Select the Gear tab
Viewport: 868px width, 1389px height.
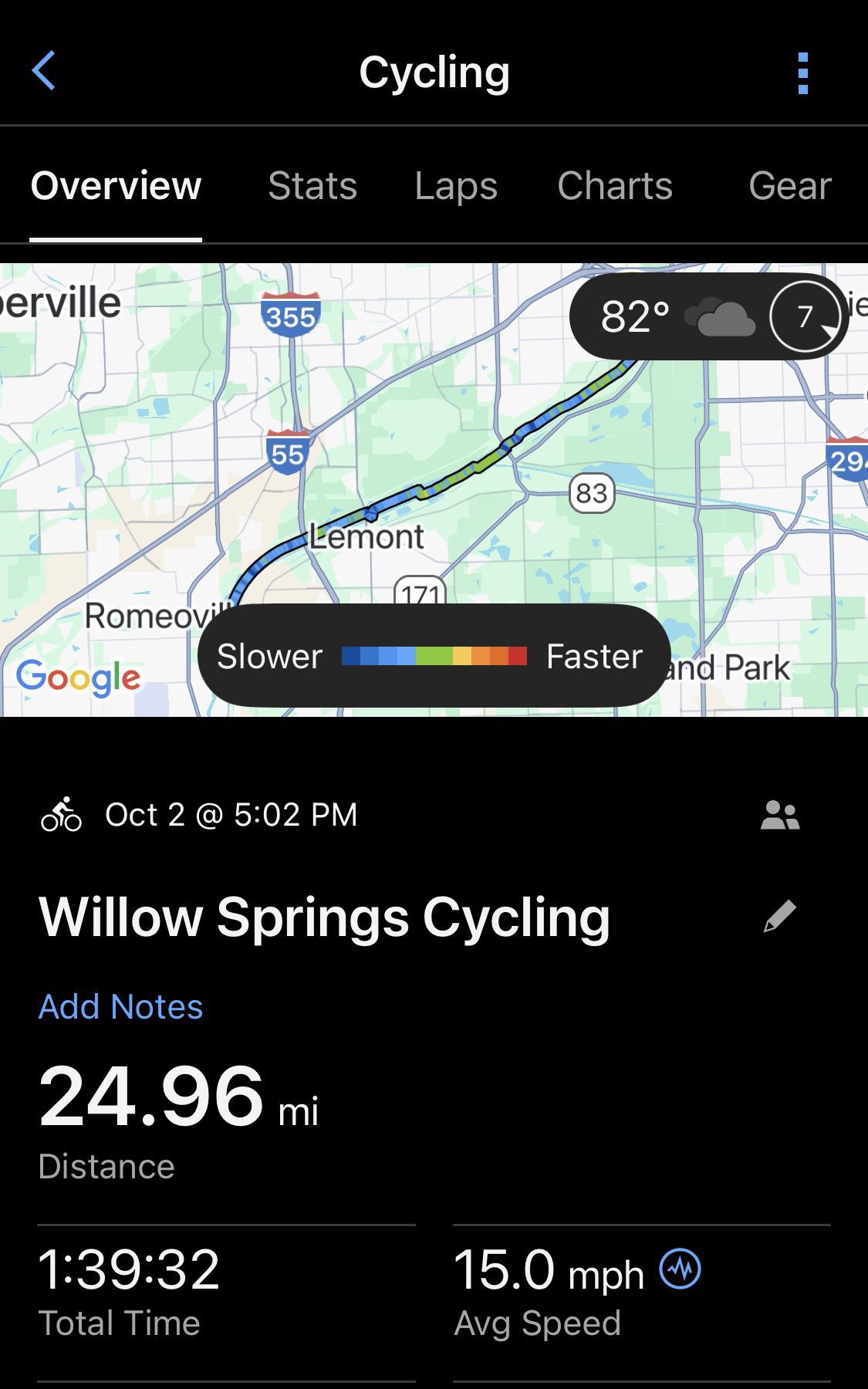pos(789,186)
